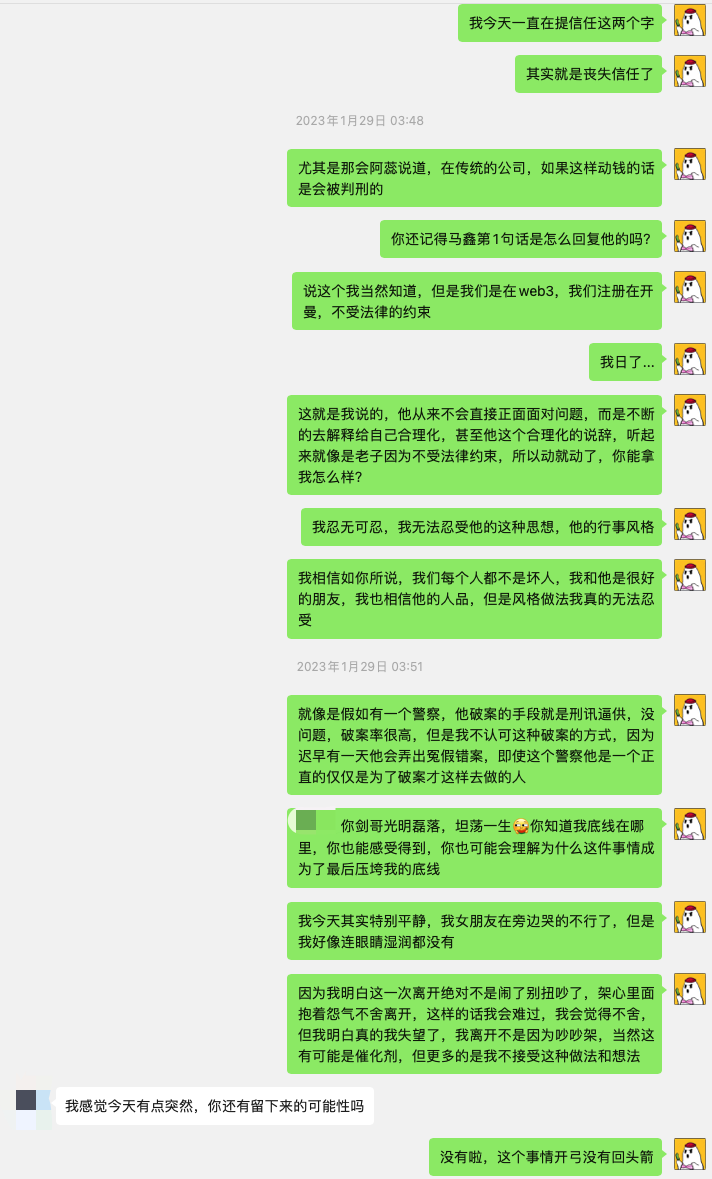712x1179 pixels.
Task: Open avatar beside '我今天一直在提信任这两个字'
Action: pyautogui.click(x=690, y=20)
